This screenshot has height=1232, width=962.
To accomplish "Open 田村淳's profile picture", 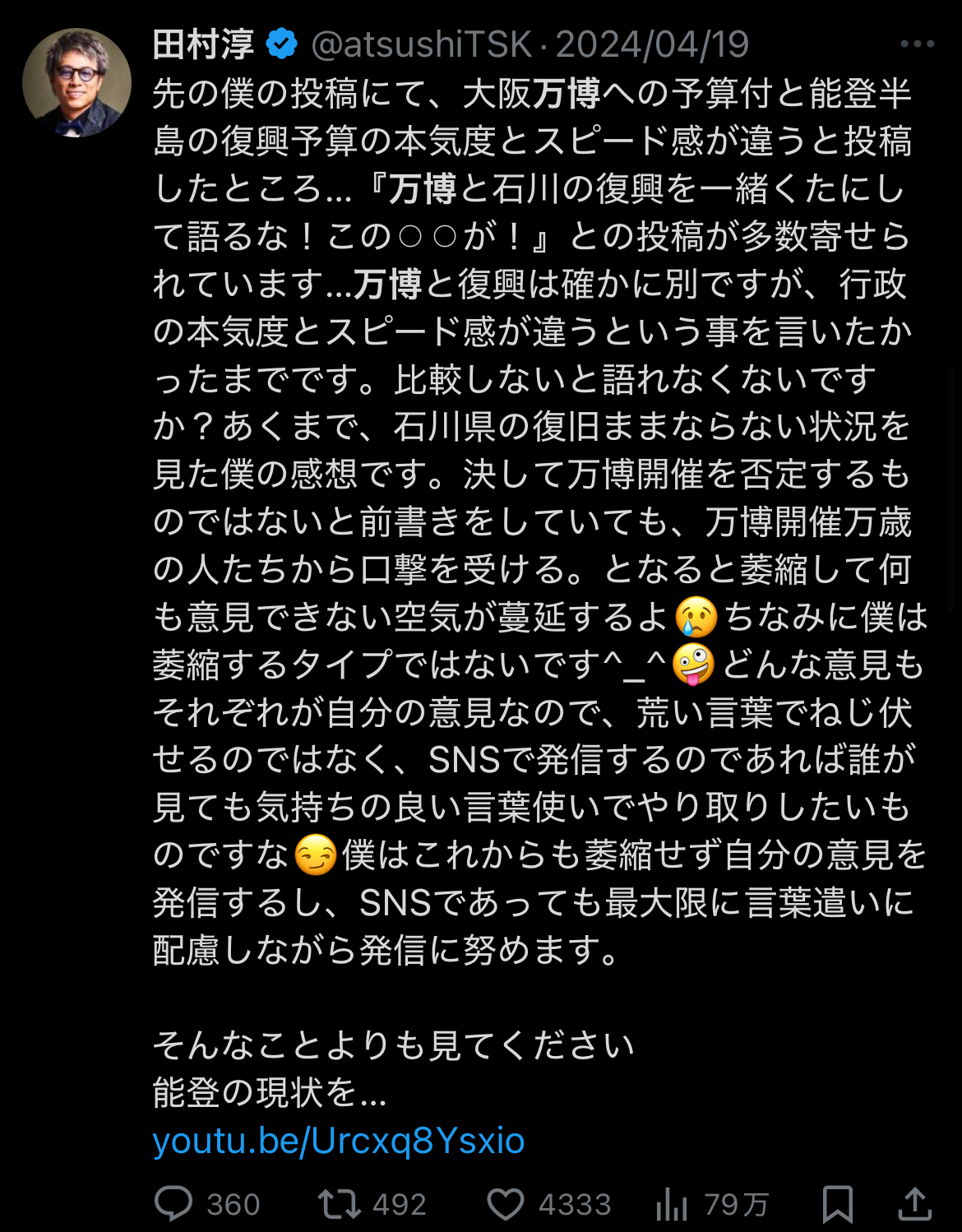I will pyautogui.click(x=76, y=82).
